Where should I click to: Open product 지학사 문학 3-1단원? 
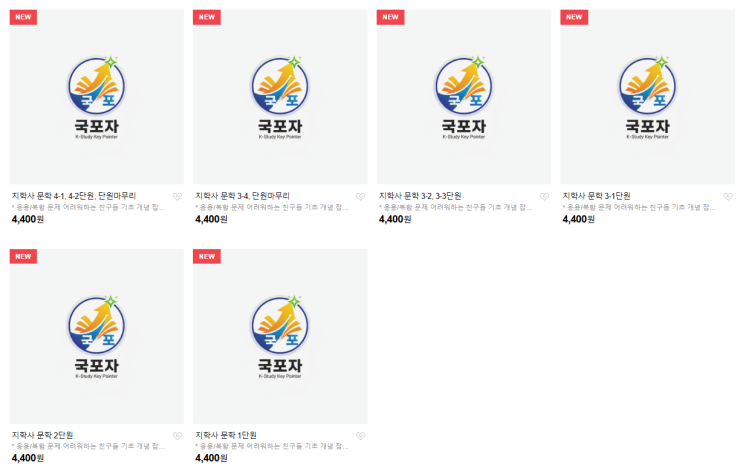click(596, 196)
